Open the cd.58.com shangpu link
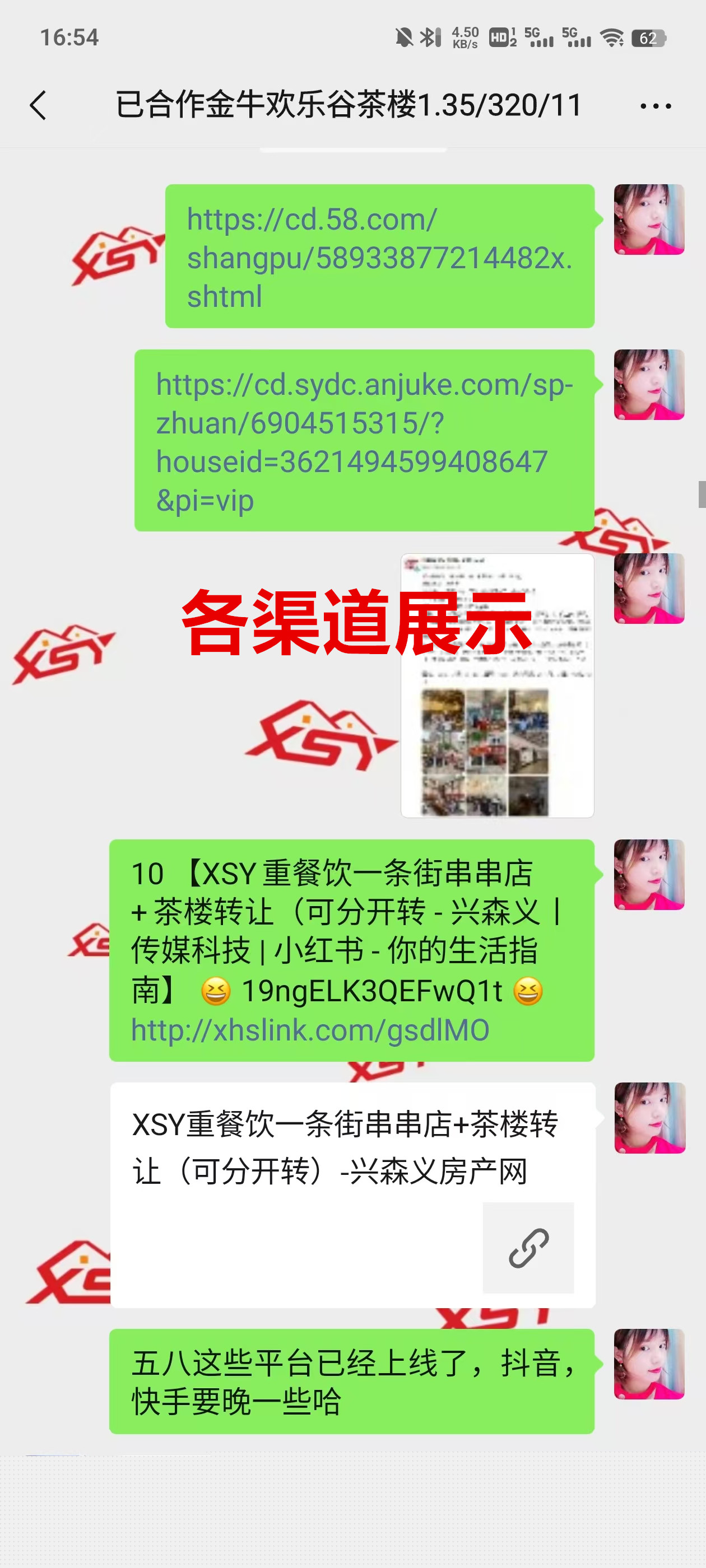 [378, 258]
